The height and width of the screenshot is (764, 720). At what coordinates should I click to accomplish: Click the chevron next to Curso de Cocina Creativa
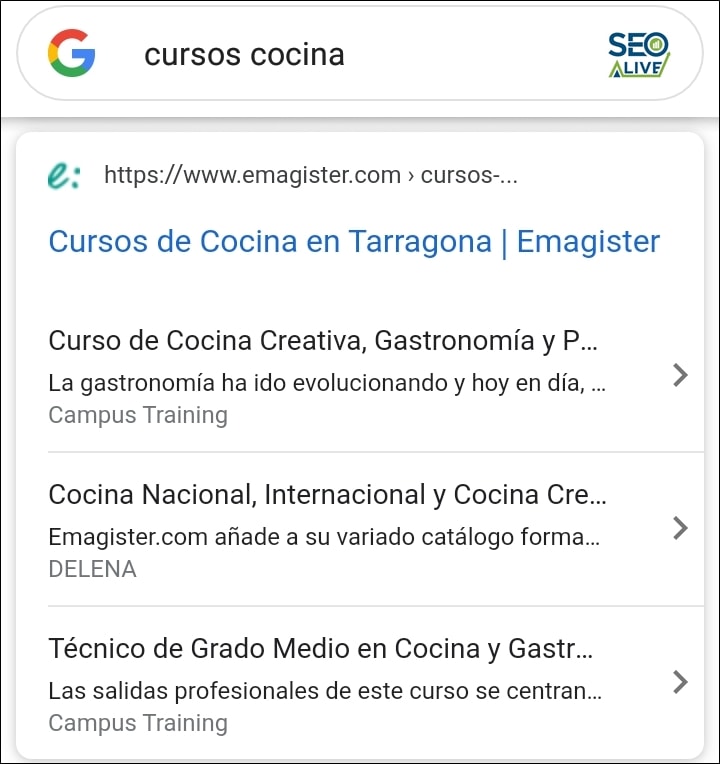point(681,375)
